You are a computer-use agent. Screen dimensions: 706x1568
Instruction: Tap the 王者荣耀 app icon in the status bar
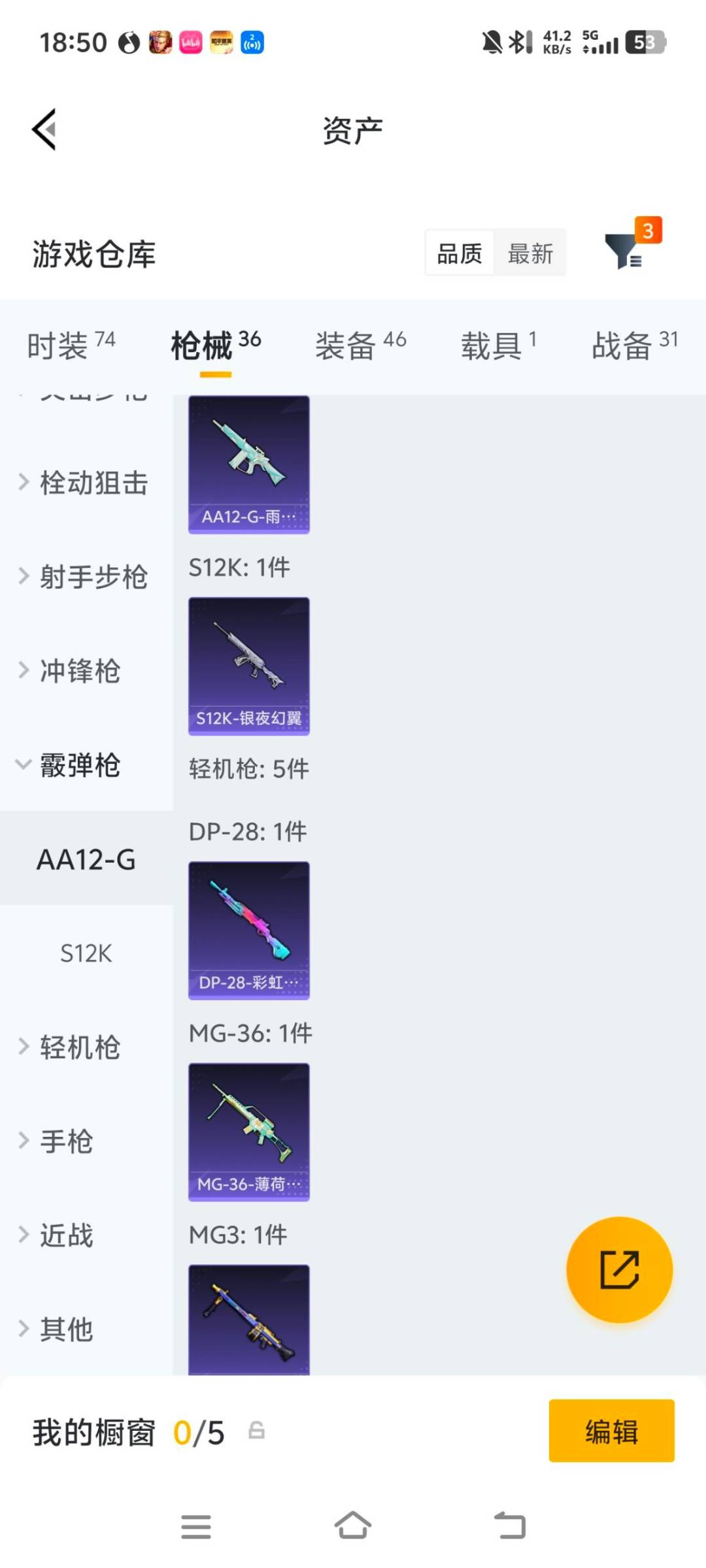(159, 41)
